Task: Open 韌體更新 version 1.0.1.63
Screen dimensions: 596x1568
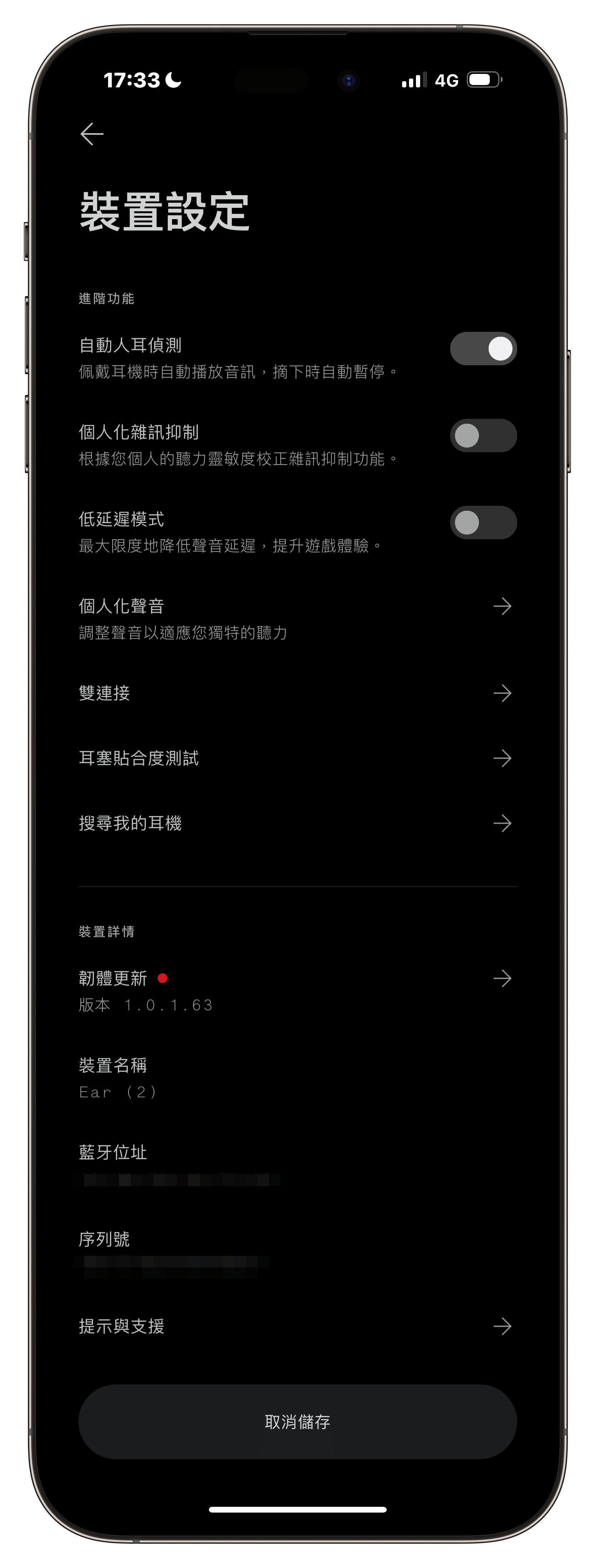Action: (x=297, y=991)
